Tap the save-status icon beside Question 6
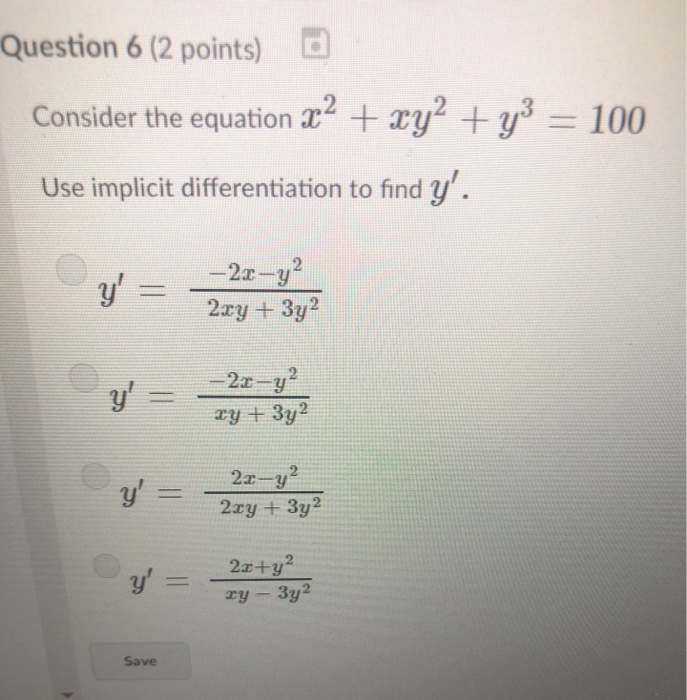 coord(315,46)
